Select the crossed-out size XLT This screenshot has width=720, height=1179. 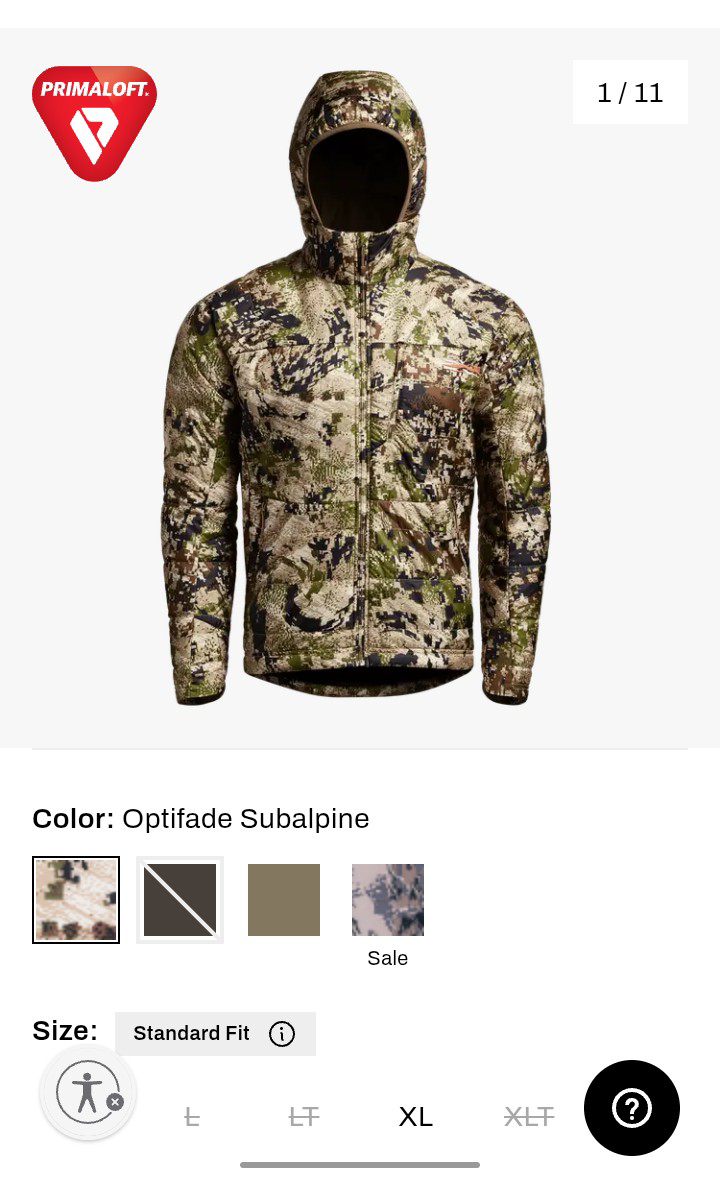(529, 1116)
